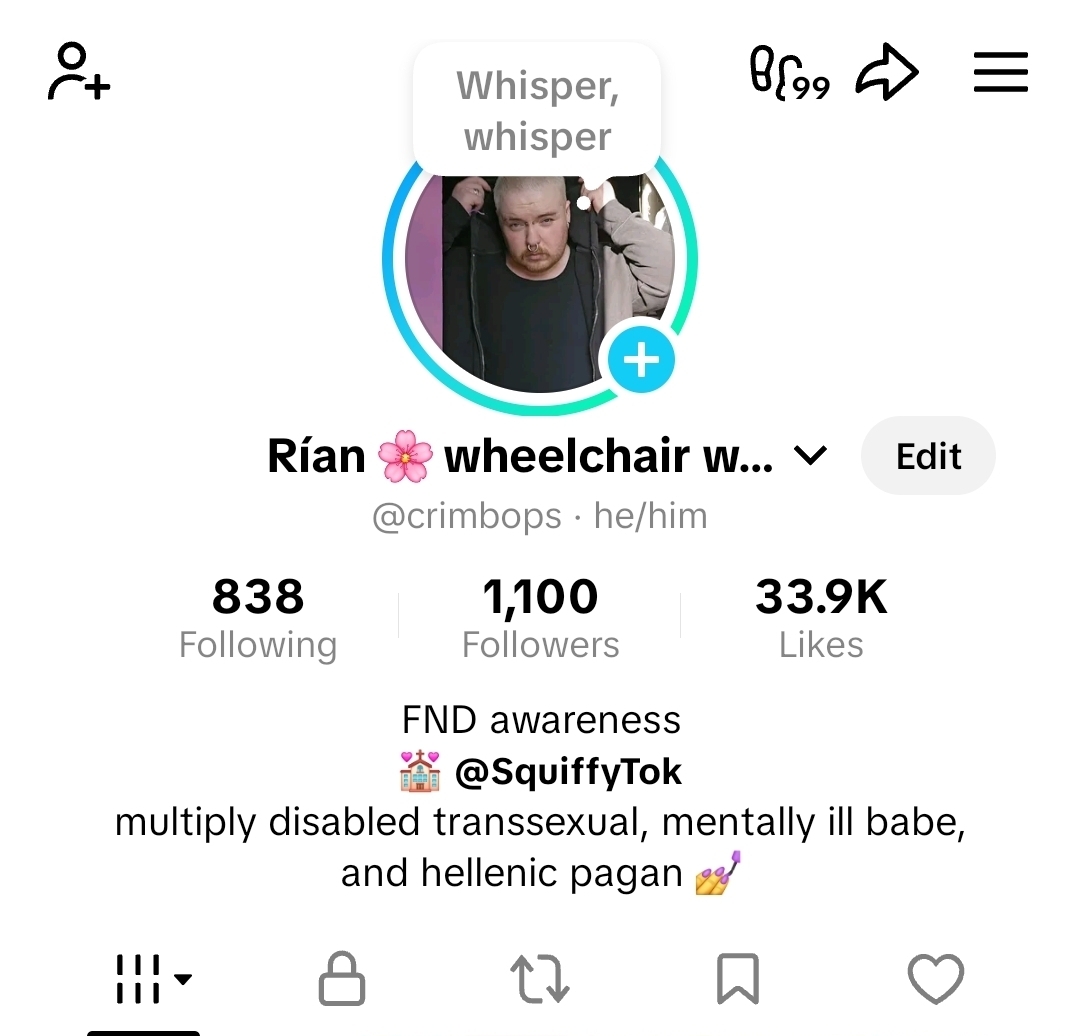Switch to the liked videos heart tab

tap(935, 978)
